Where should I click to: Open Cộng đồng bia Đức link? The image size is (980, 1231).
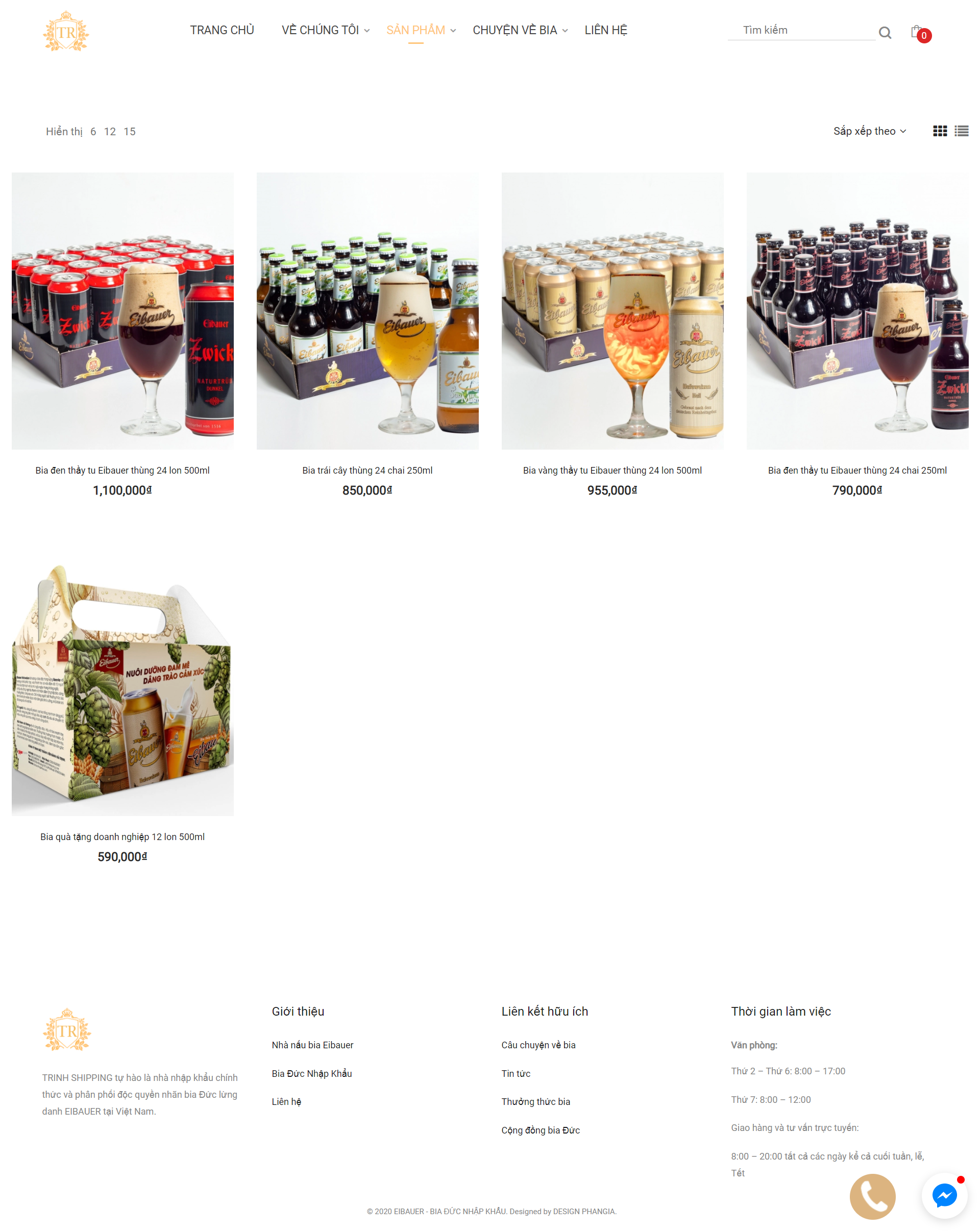tap(540, 1130)
